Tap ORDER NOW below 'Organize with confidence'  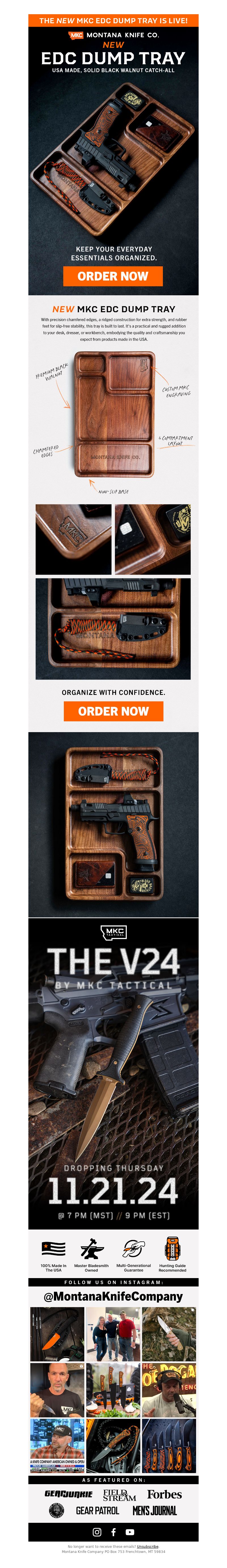tap(113, 711)
